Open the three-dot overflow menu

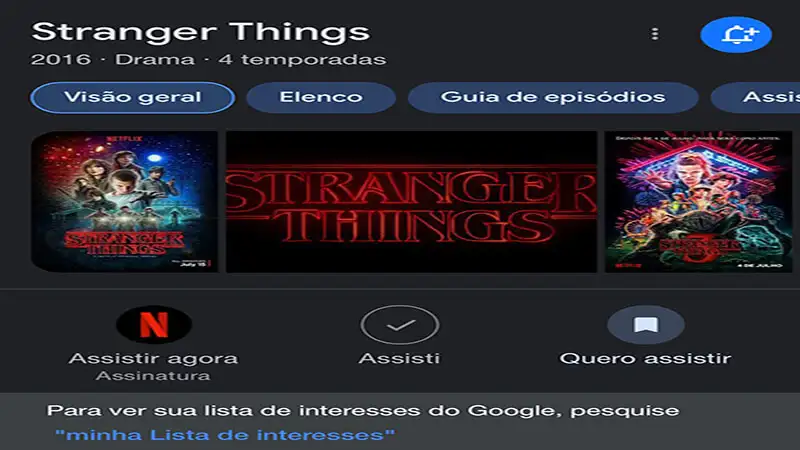[x=655, y=34]
